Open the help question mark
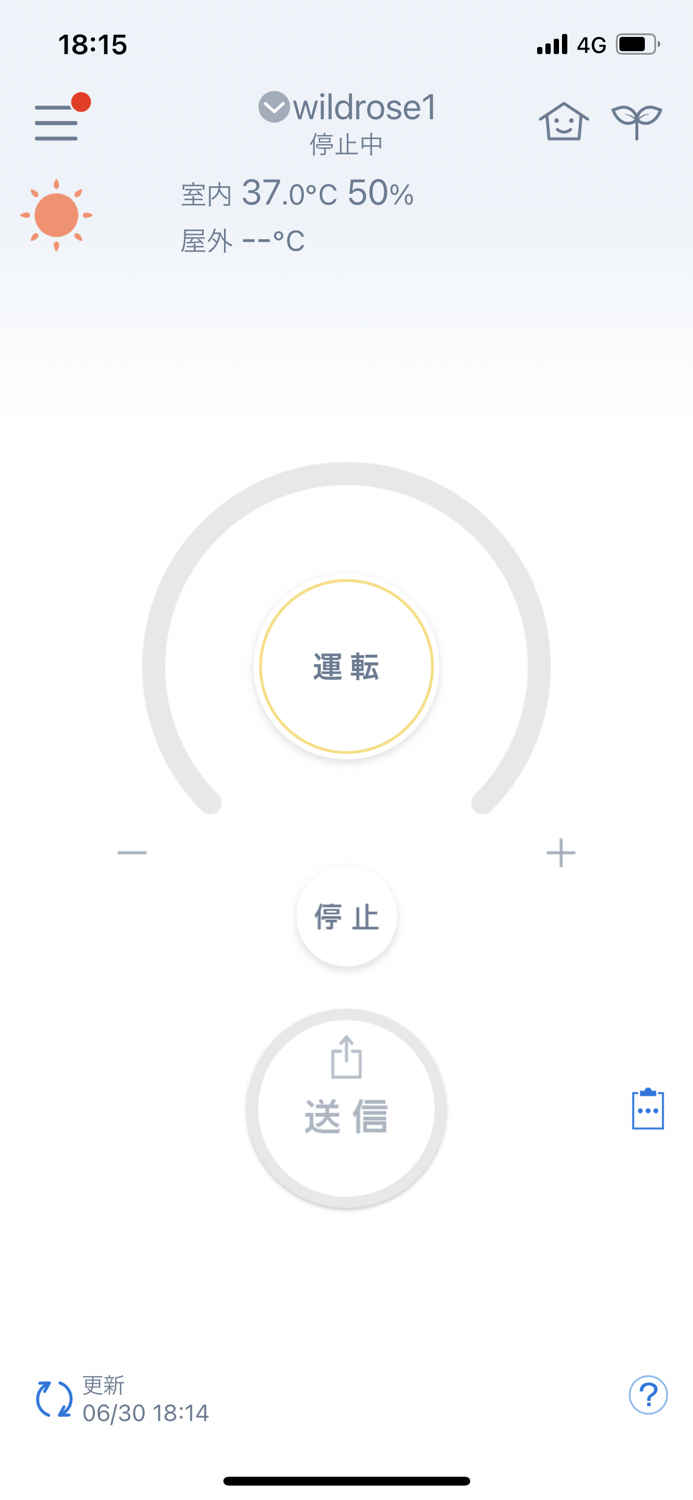Screen dimensions: 693x1500 click(x=648, y=1395)
